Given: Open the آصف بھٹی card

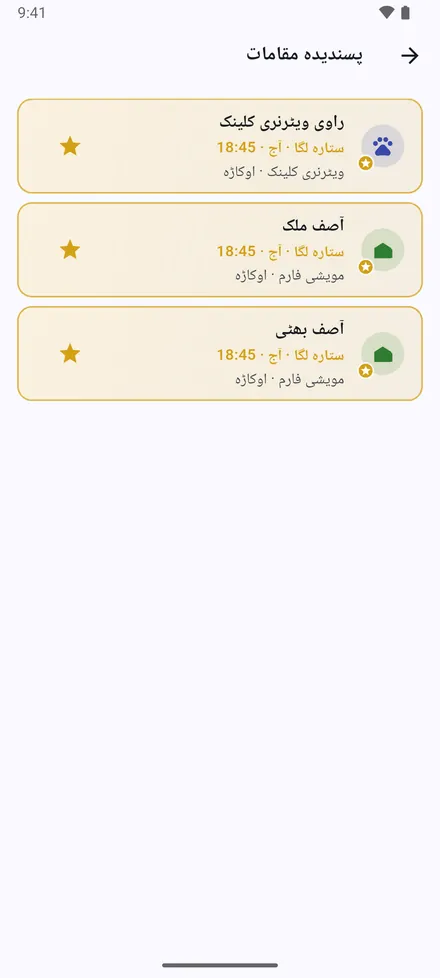Looking at the screenshot, I should (220, 353).
